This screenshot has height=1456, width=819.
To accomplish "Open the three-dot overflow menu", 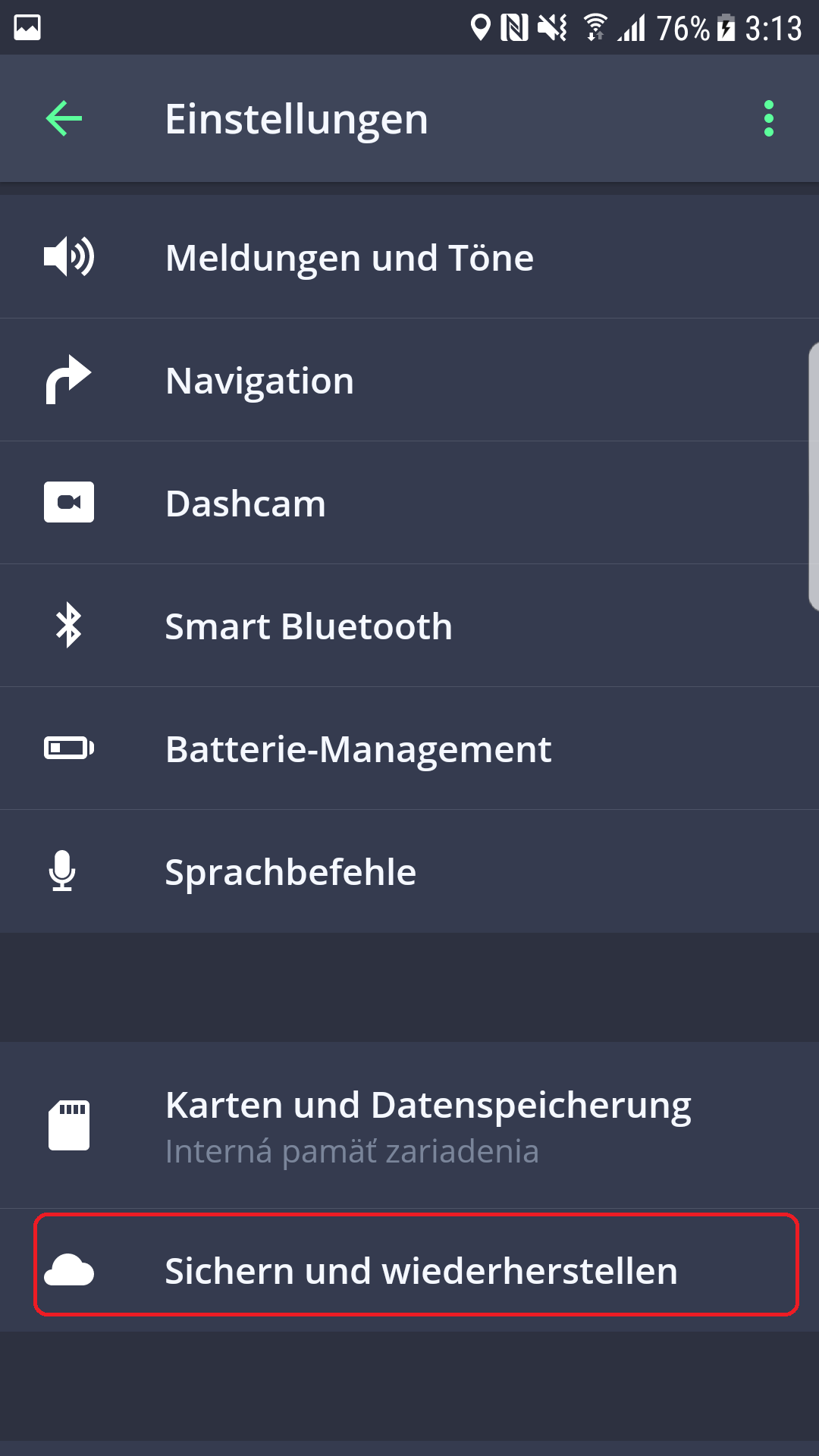I will [769, 119].
